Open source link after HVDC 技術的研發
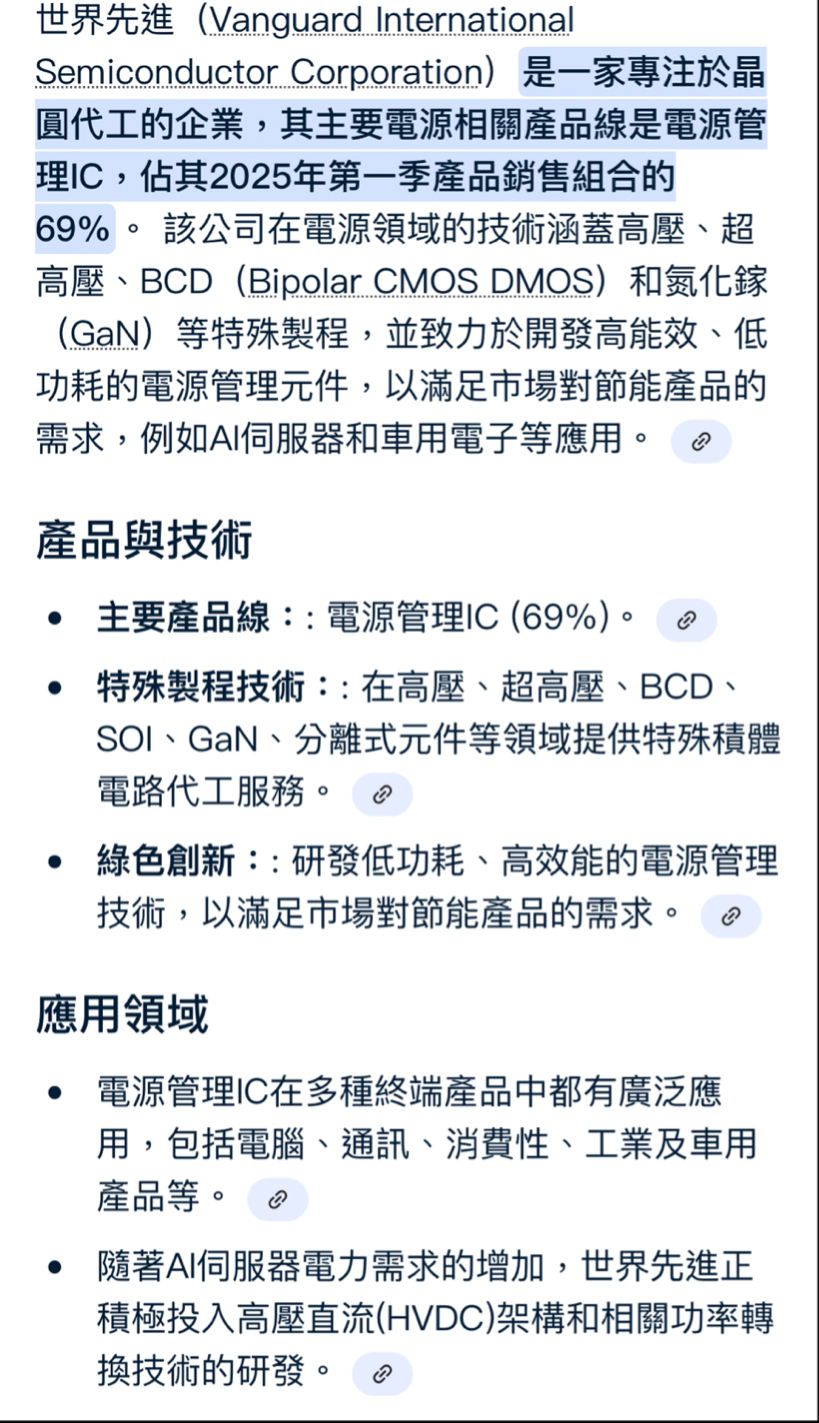819x1423 pixels. (381, 1374)
